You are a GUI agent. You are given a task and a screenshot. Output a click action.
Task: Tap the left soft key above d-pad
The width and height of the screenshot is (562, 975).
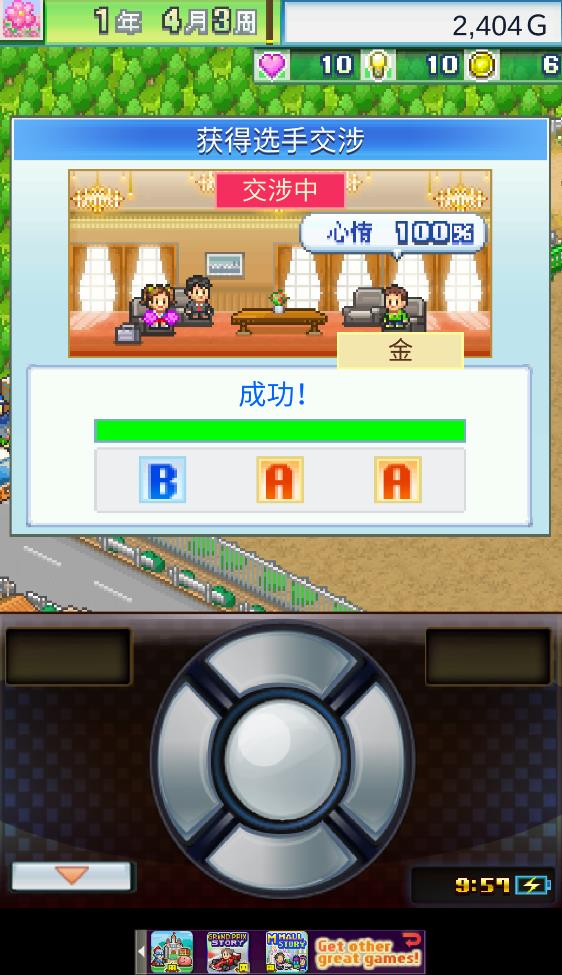tap(68, 656)
